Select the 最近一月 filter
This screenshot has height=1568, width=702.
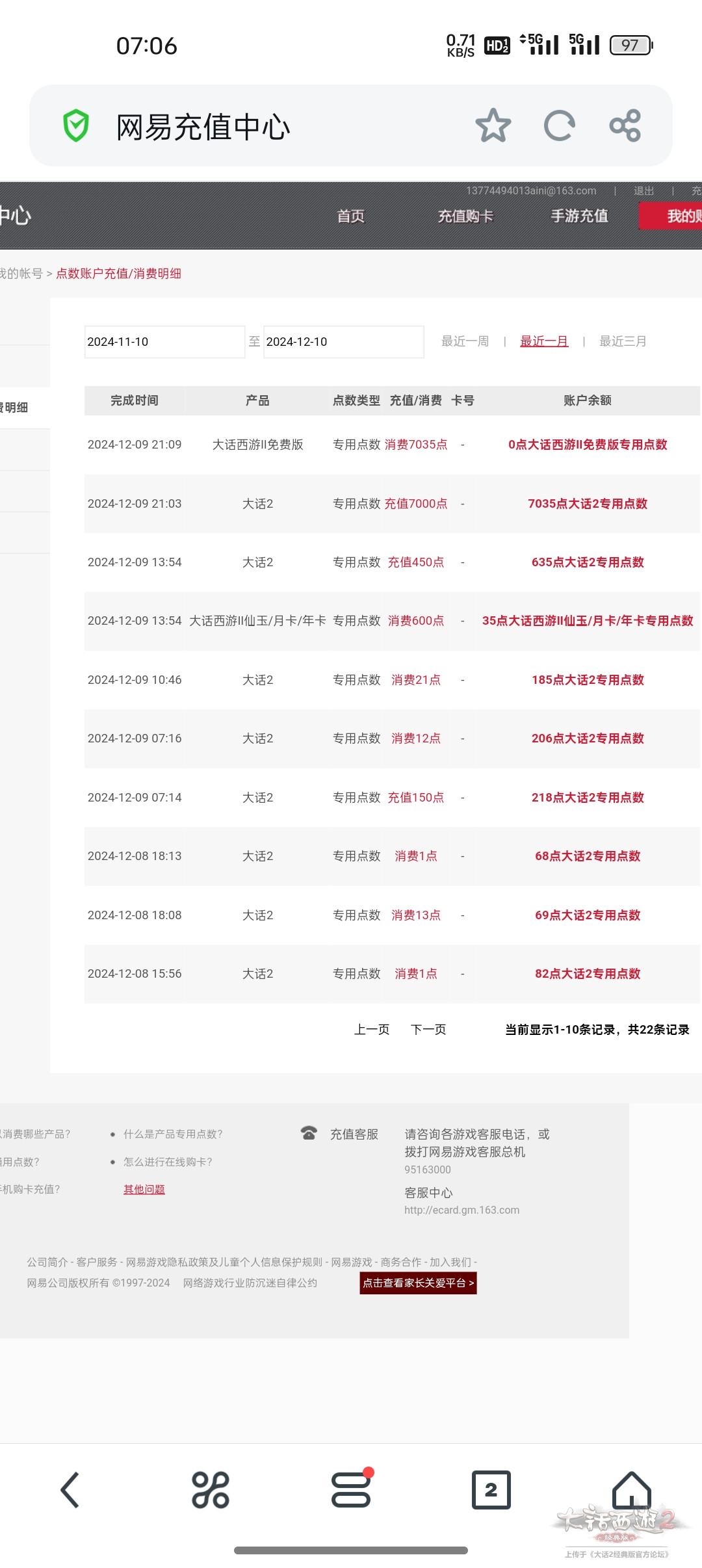(544, 341)
